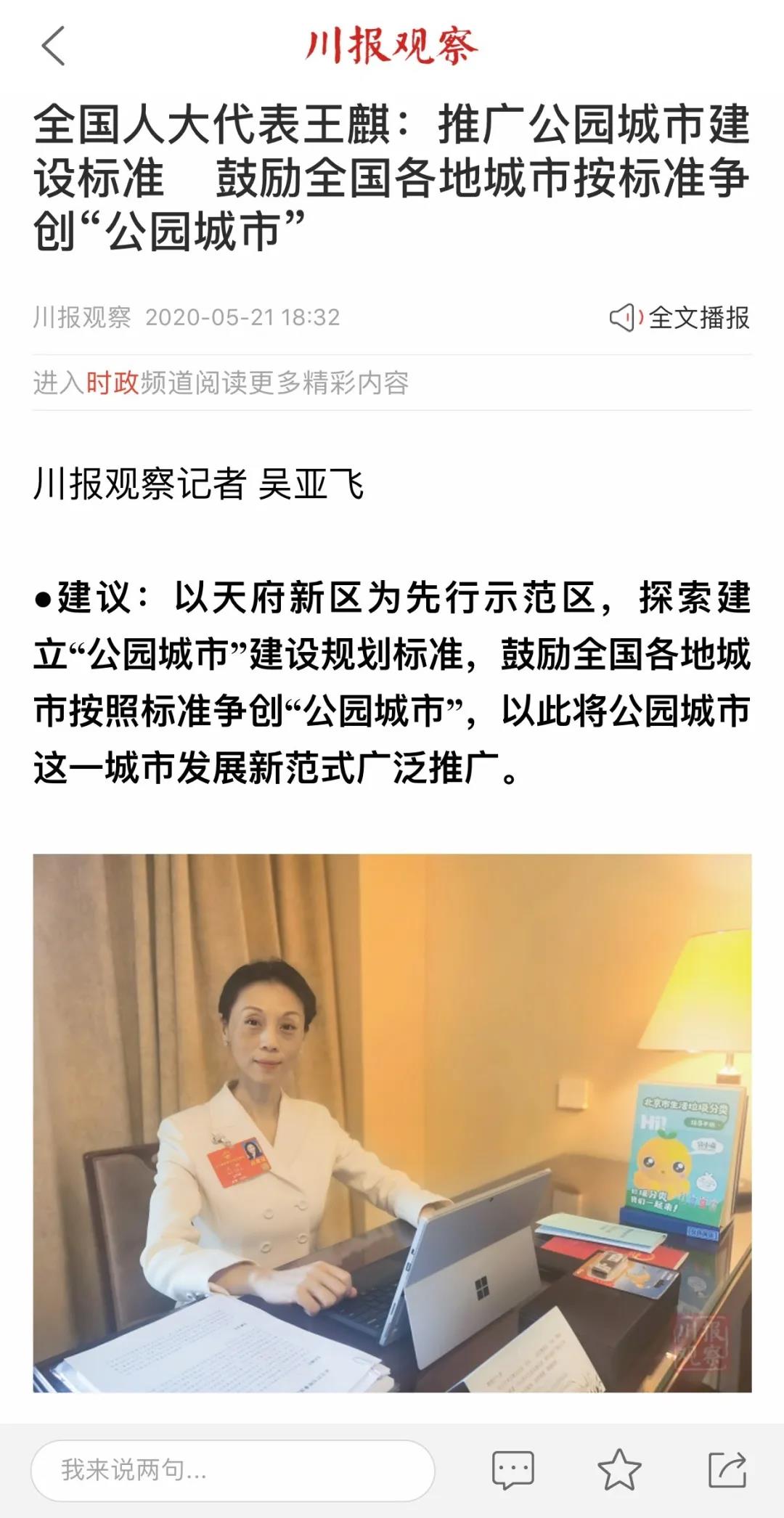Viewport: 784px width, 1518px height.
Task: Play the 全文播报 audio reading
Action: pos(679,318)
